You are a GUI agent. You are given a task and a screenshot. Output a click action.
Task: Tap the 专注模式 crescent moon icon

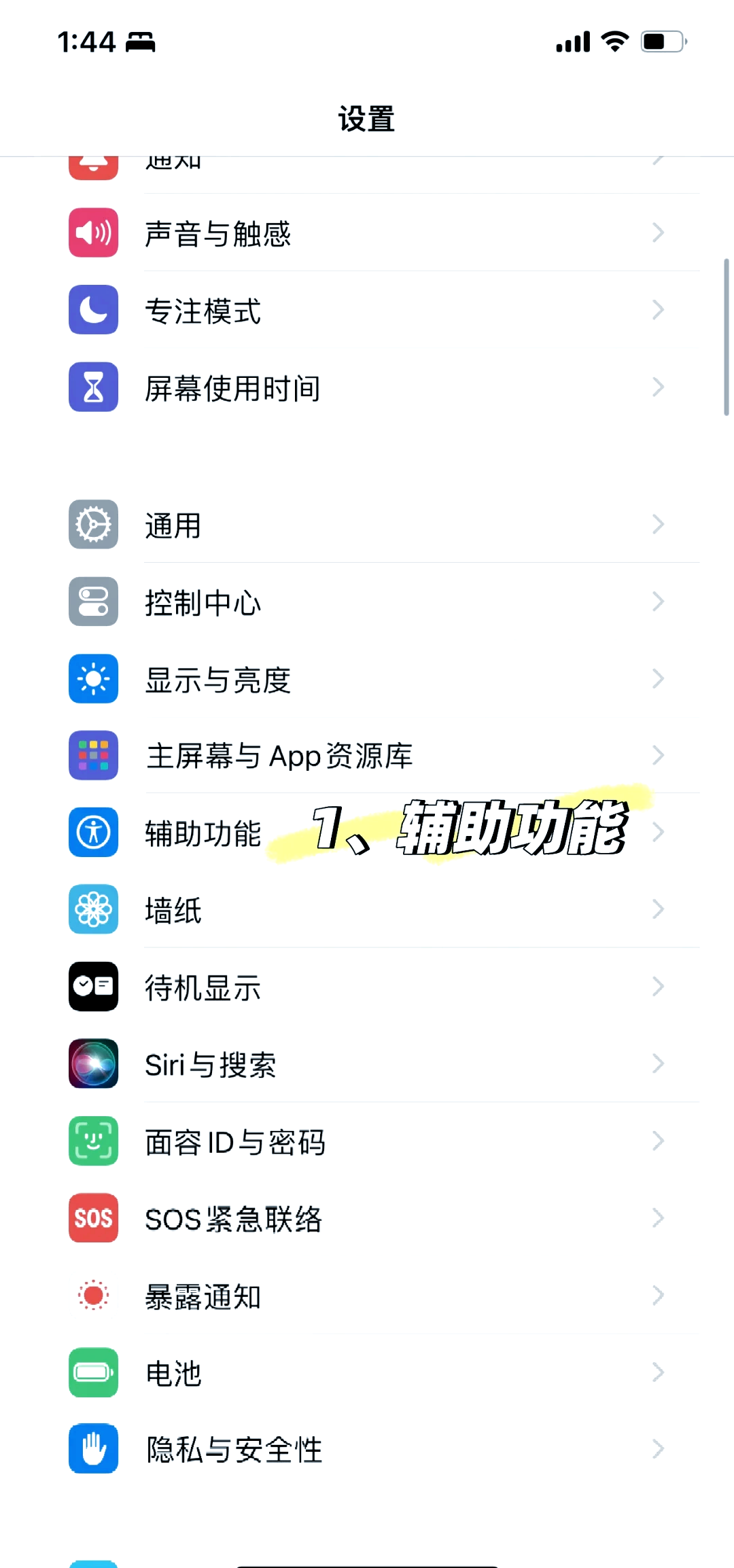pos(92,311)
